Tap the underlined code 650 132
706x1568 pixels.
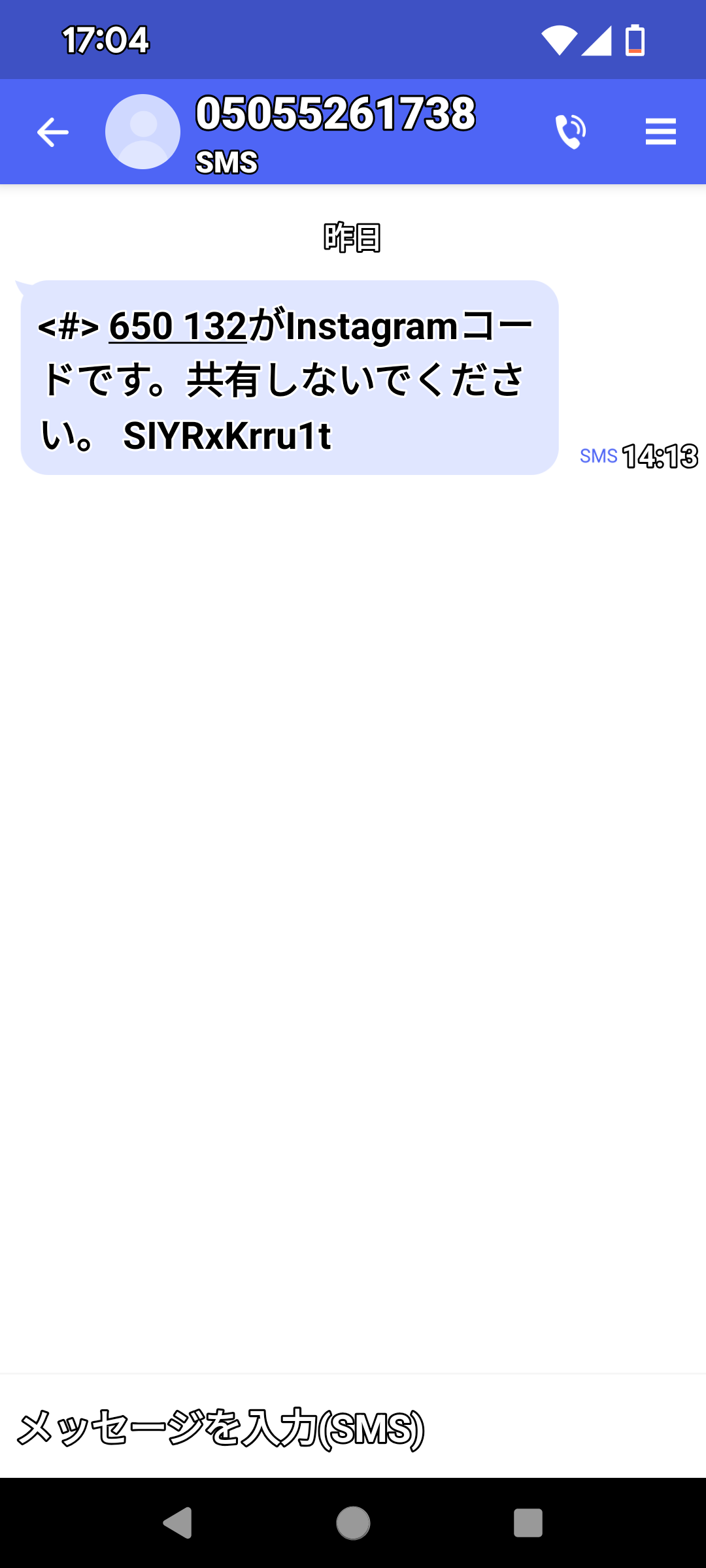coord(178,326)
